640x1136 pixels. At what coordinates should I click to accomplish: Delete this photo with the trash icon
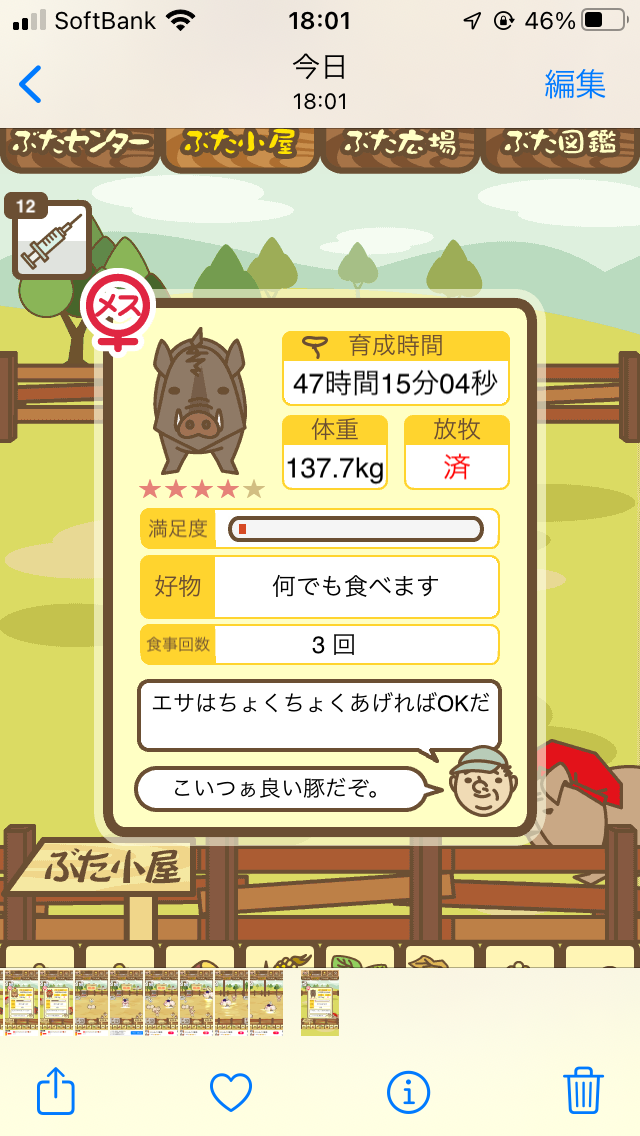(583, 1090)
